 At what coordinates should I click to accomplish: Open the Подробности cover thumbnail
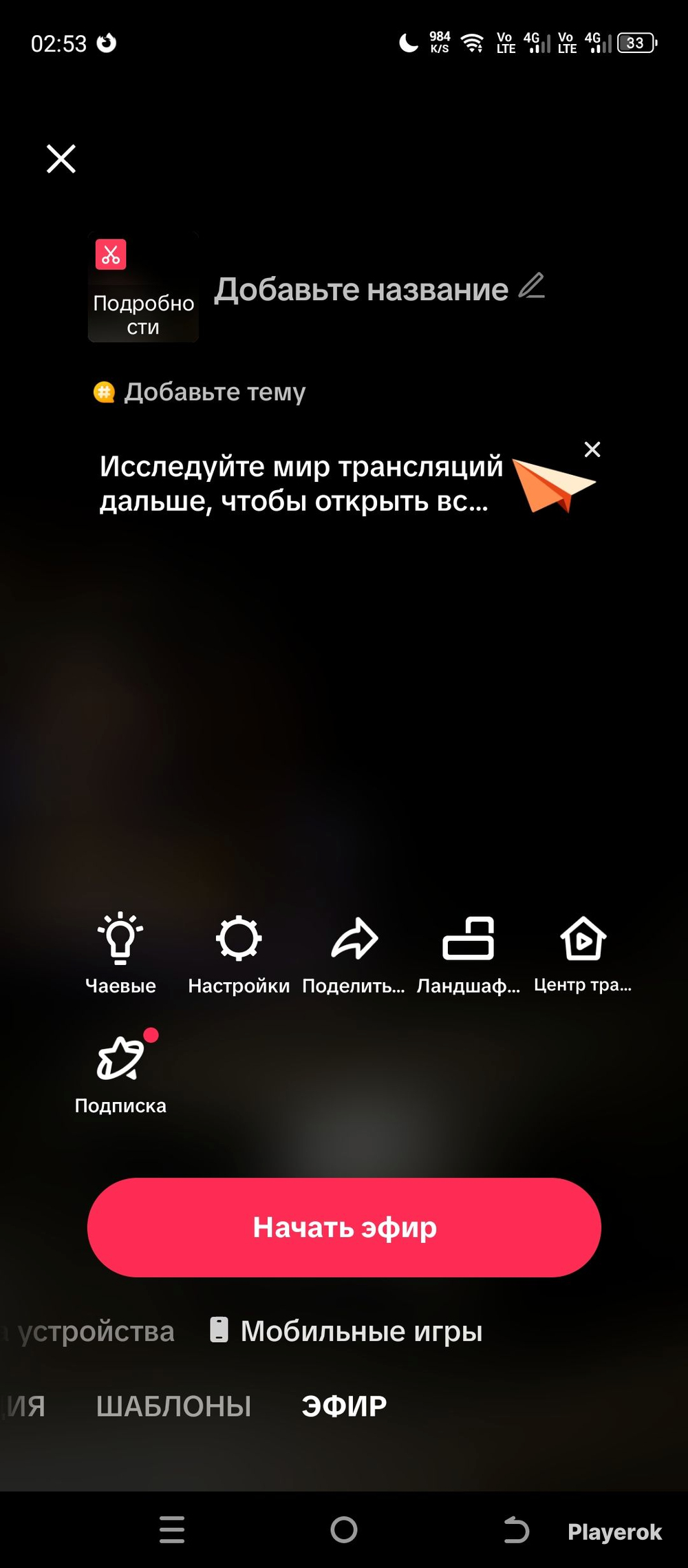pyautogui.click(x=143, y=288)
